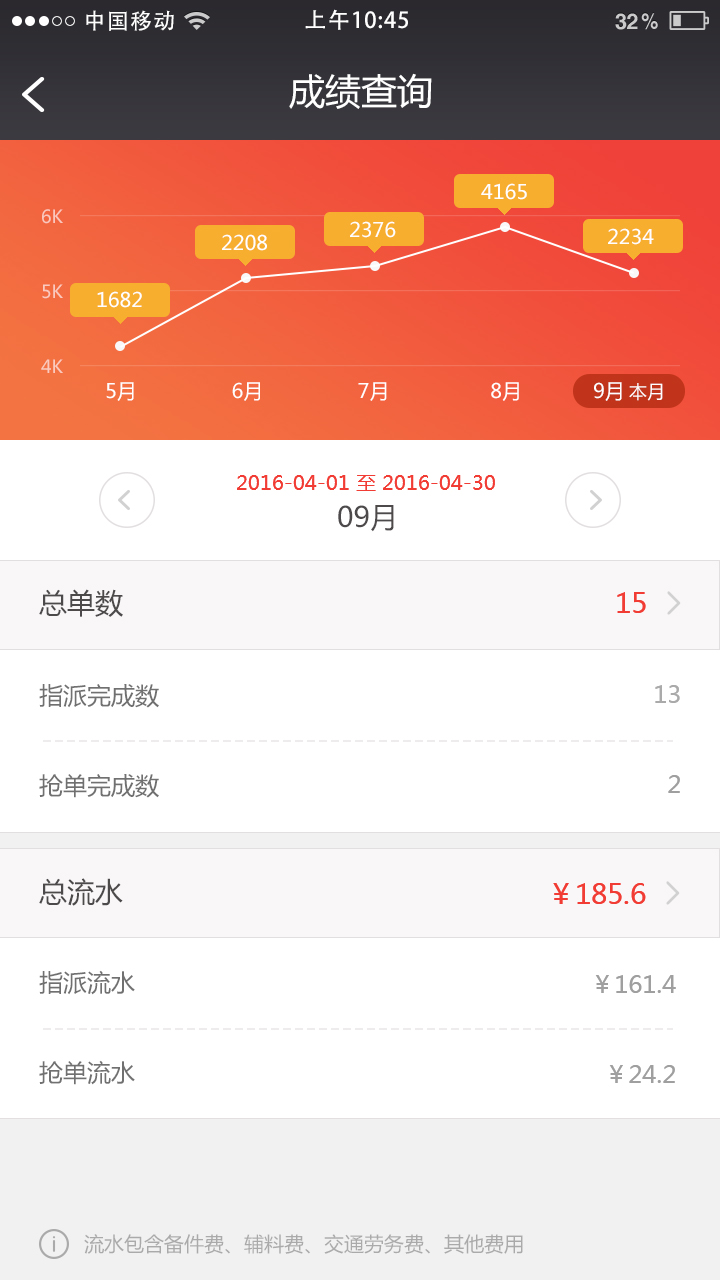
Task: Advance to the next month's period
Action: pos(593,500)
